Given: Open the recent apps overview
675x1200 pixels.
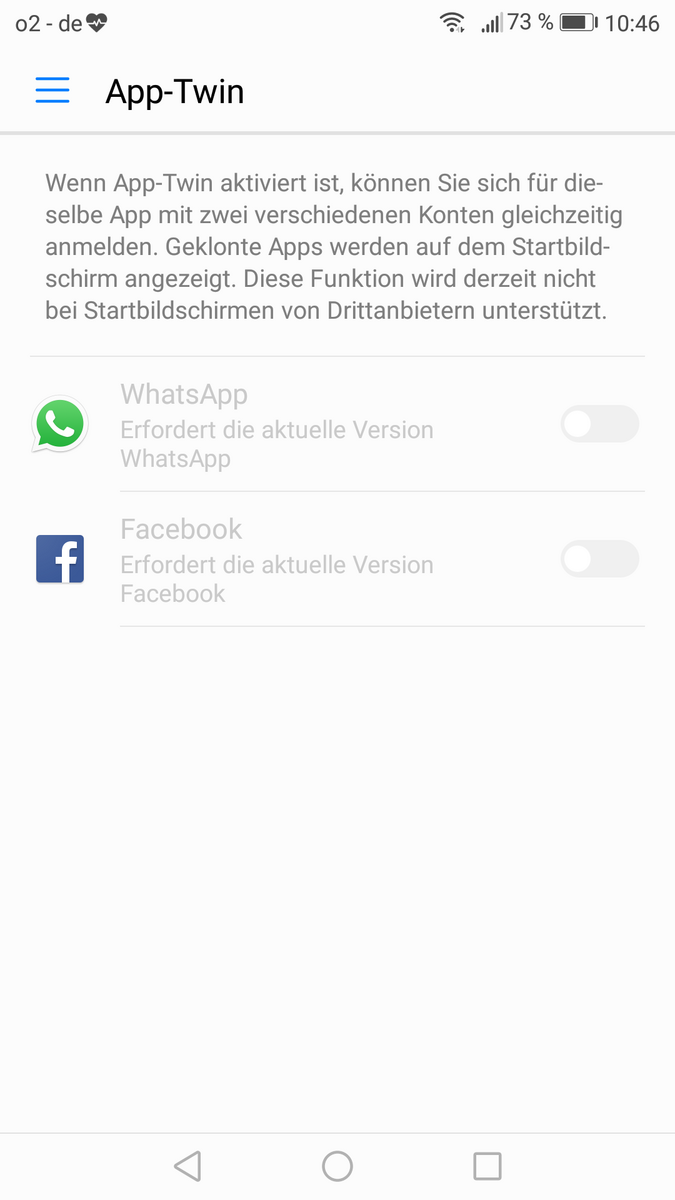Looking at the screenshot, I should click(x=487, y=1166).
